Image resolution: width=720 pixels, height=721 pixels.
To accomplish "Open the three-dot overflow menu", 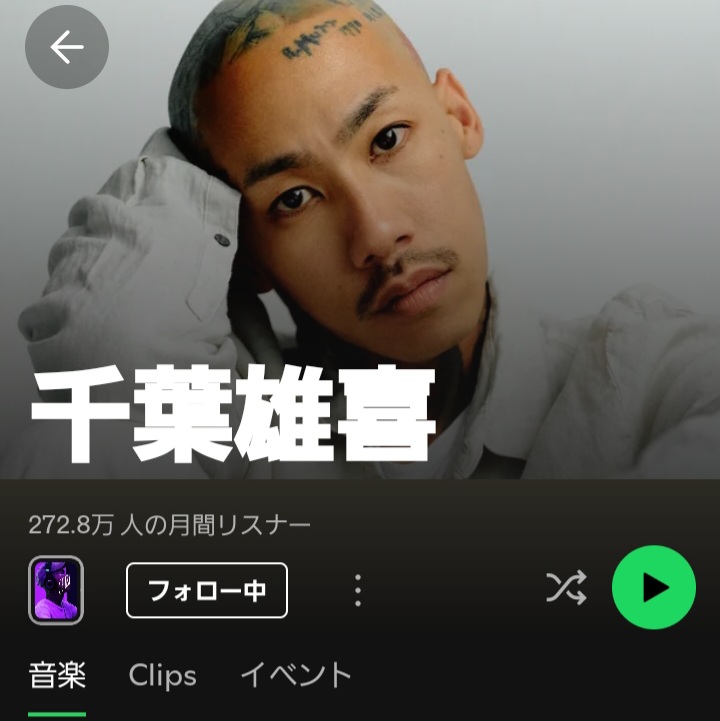I will [358, 590].
